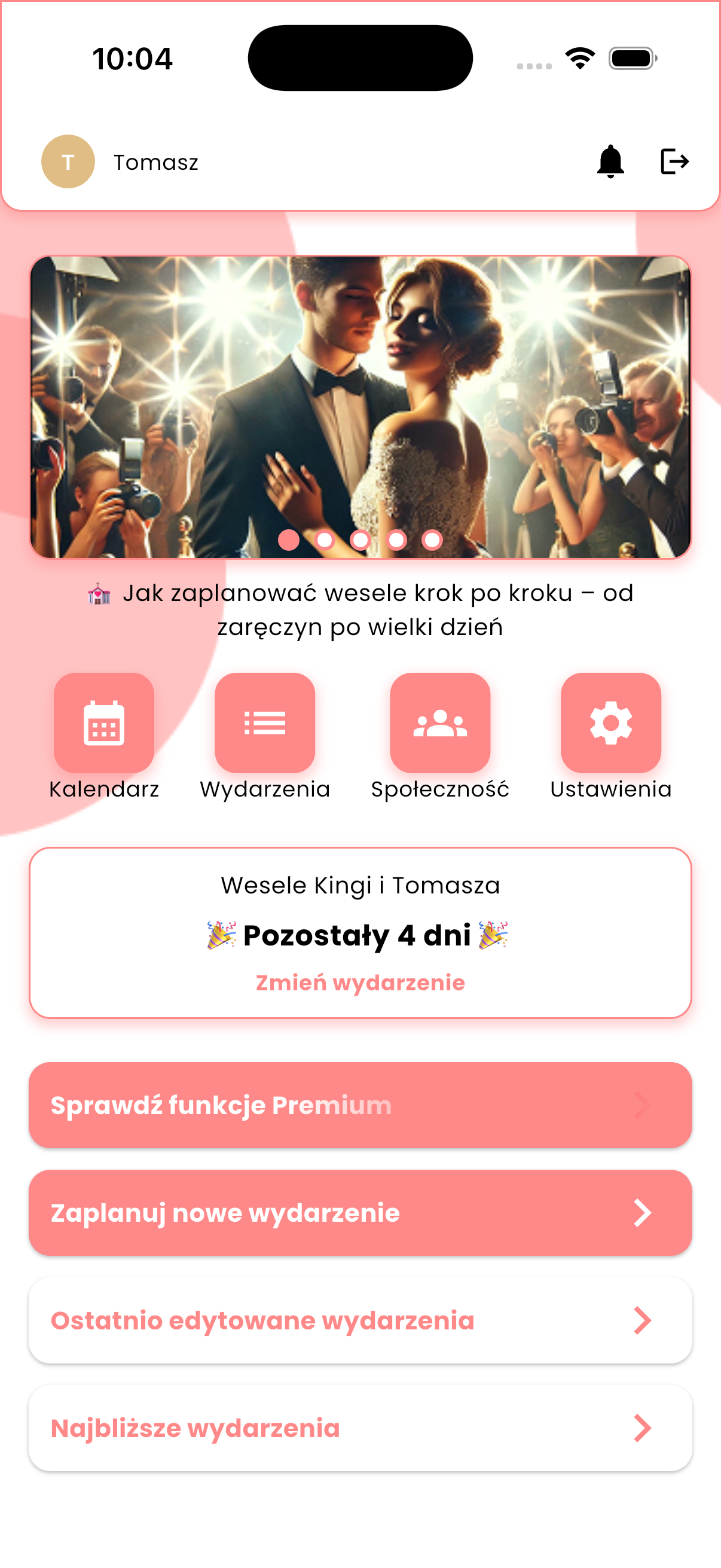
Task: Log out using the exit icon
Action: (675, 161)
